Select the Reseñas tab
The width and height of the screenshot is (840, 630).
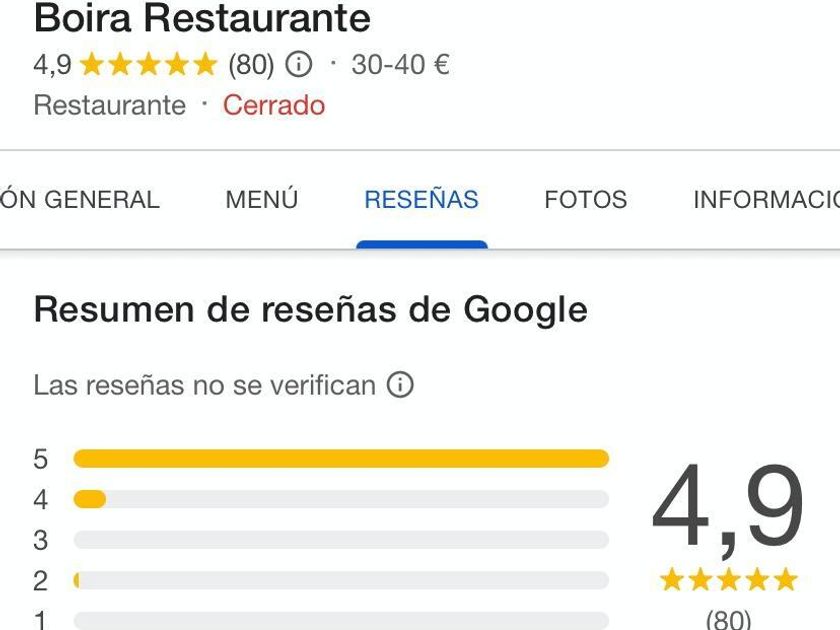click(x=421, y=200)
